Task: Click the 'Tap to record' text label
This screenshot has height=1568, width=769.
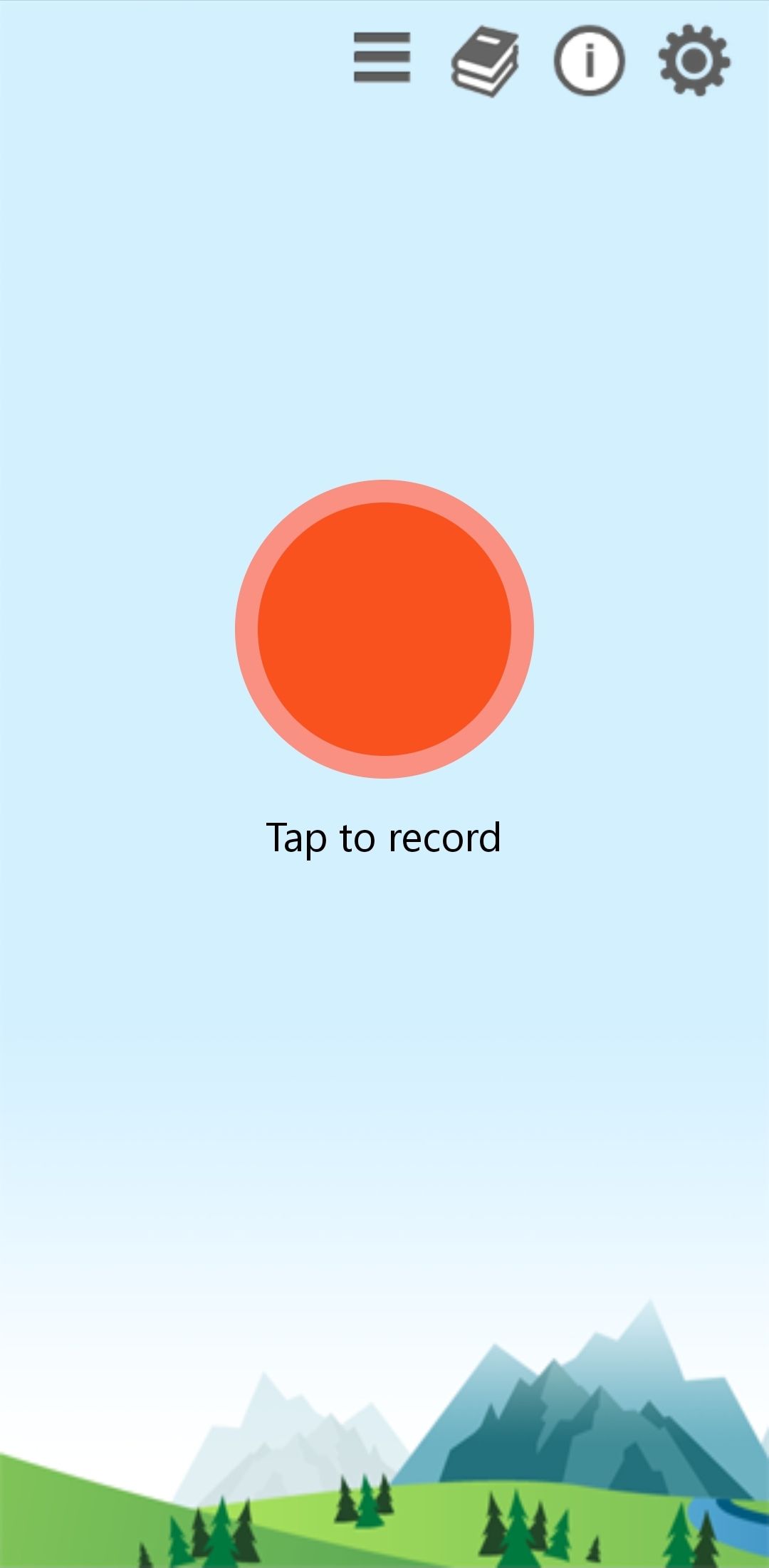Action: [384, 838]
